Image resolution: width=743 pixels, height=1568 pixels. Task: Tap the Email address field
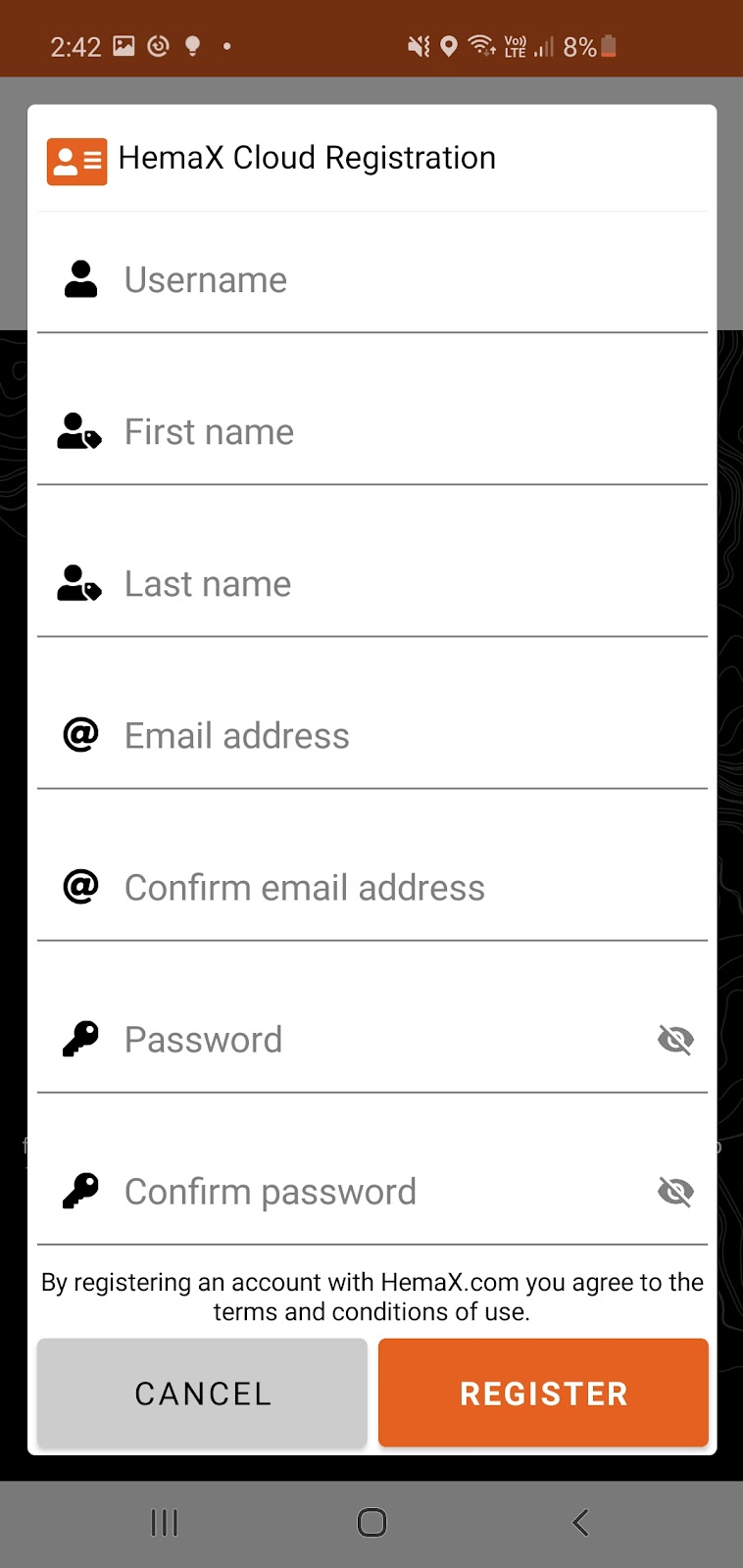pyautogui.click(x=372, y=736)
